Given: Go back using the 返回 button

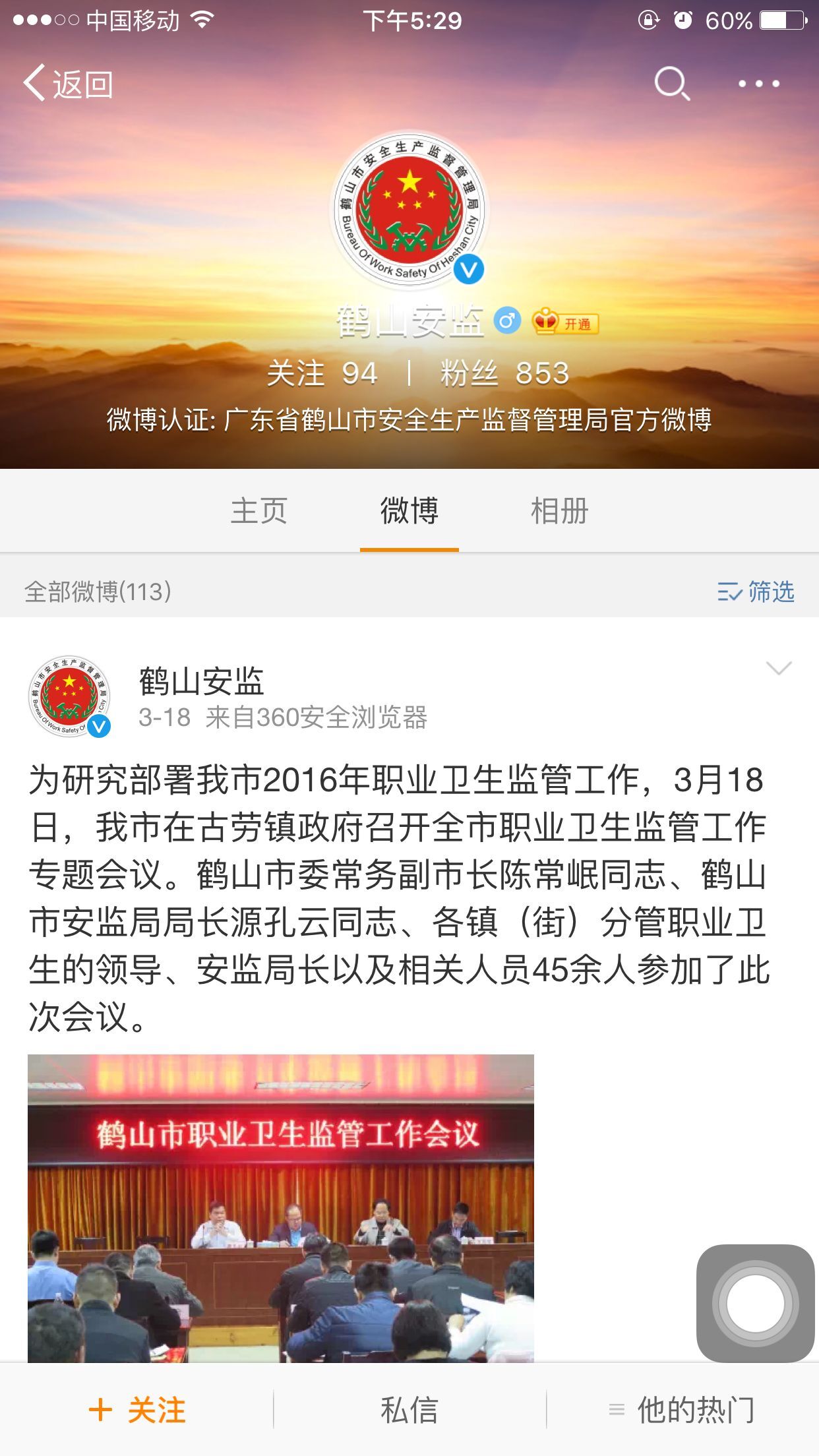Looking at the screenshot, I should point(68,84).
